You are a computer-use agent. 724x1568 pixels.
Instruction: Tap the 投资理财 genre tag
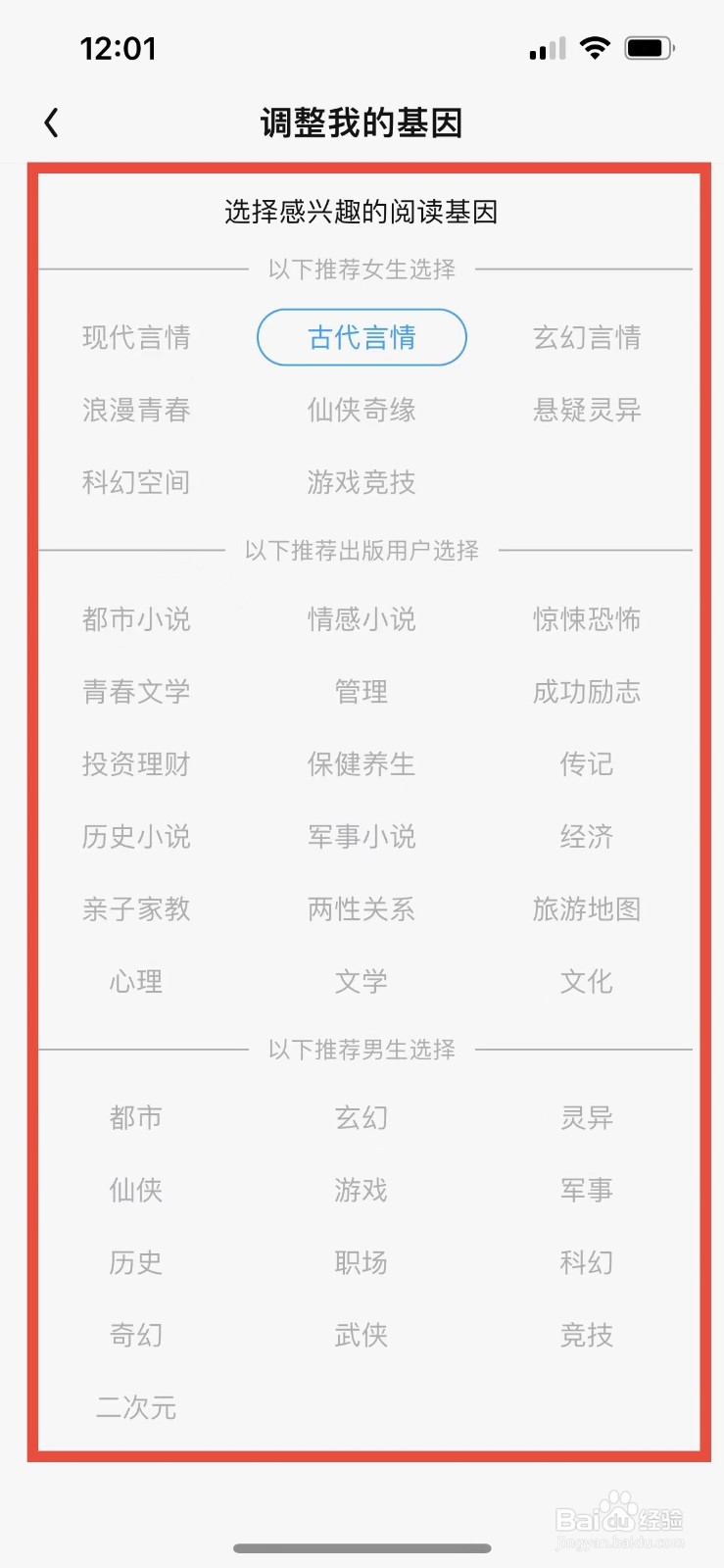135,764
